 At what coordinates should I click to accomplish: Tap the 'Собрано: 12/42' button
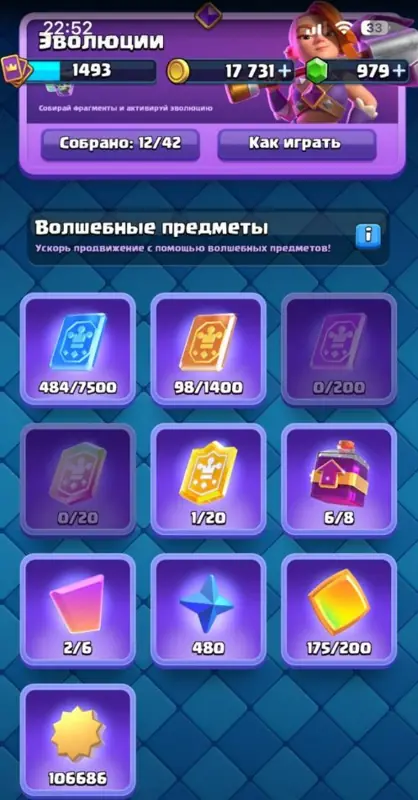(120, 144)
